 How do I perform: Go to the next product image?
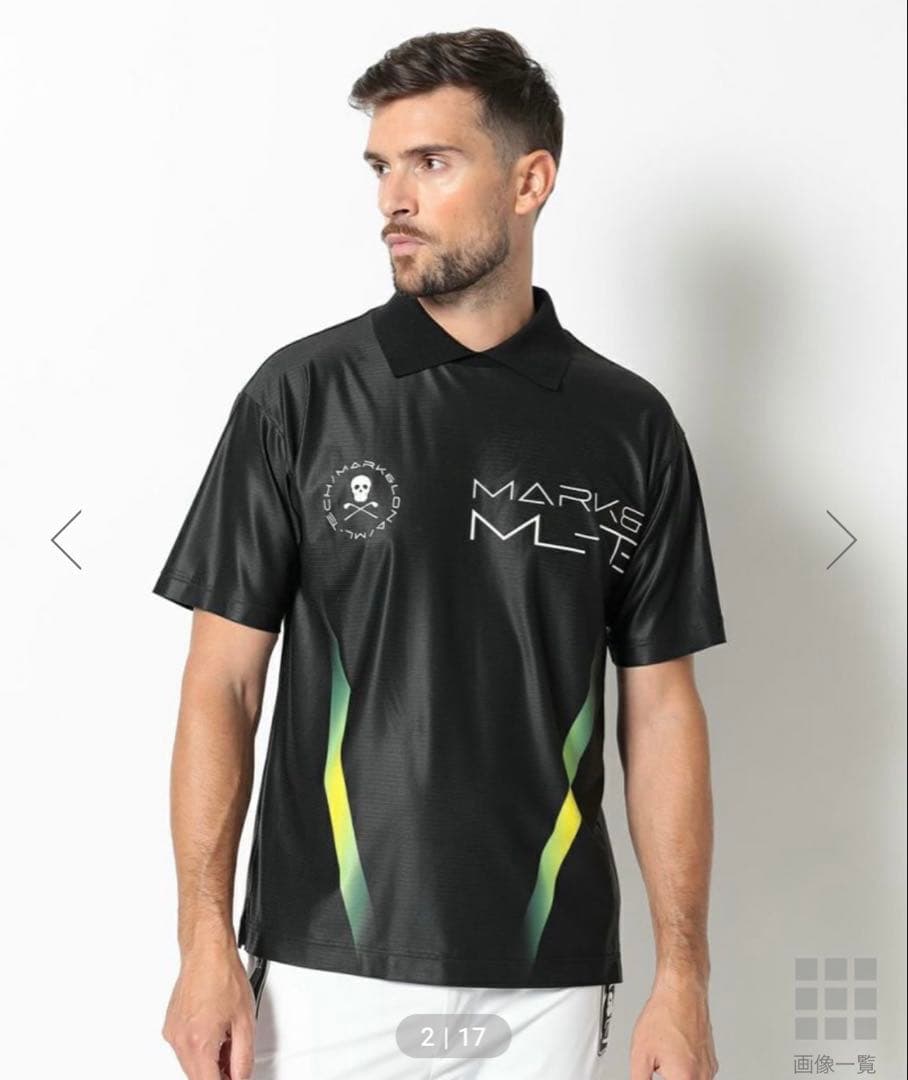pos(840,540)
